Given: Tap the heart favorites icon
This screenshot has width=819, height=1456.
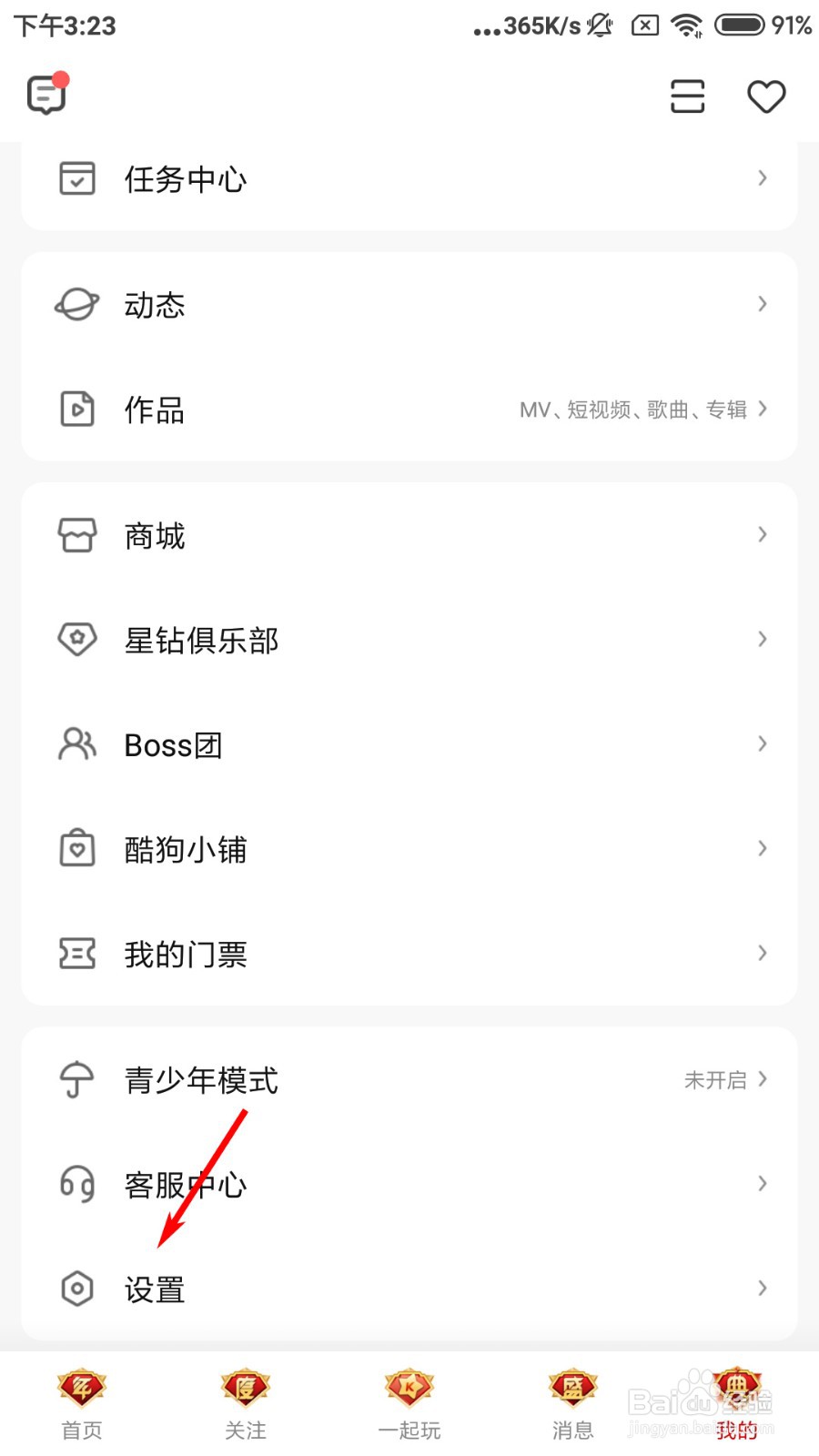Looking at the screenshot, I should coord(766,96).
